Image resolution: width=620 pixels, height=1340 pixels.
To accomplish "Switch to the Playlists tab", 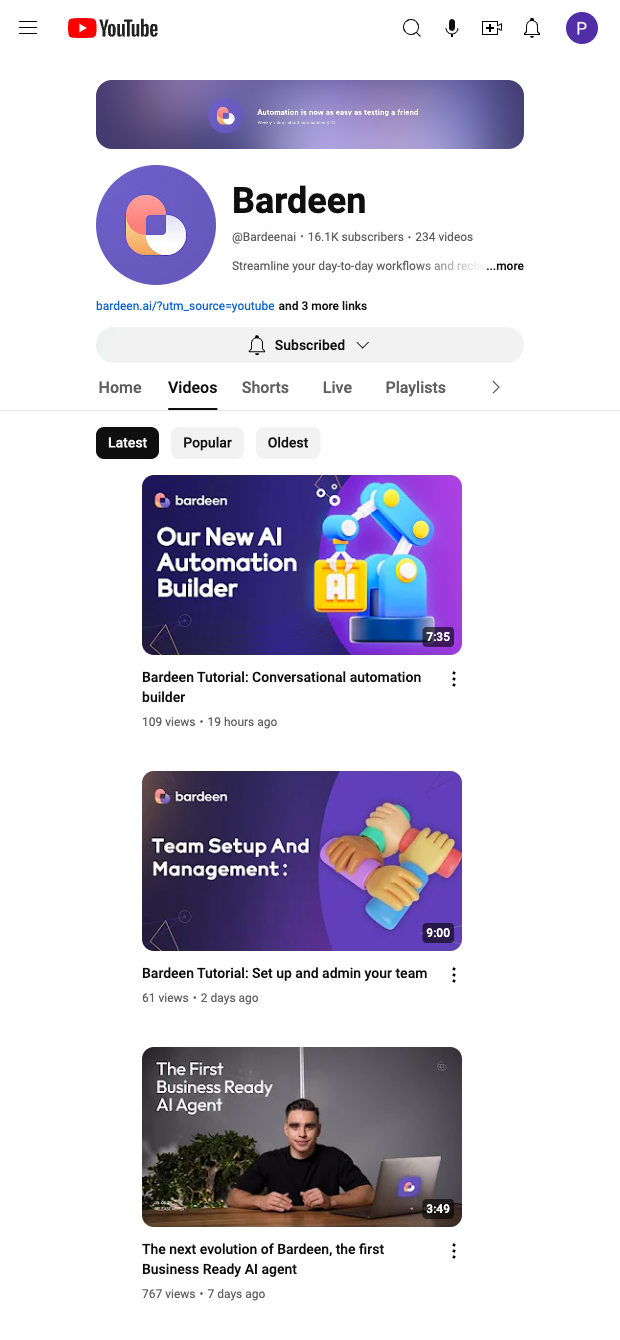I will tap(415, 388).
